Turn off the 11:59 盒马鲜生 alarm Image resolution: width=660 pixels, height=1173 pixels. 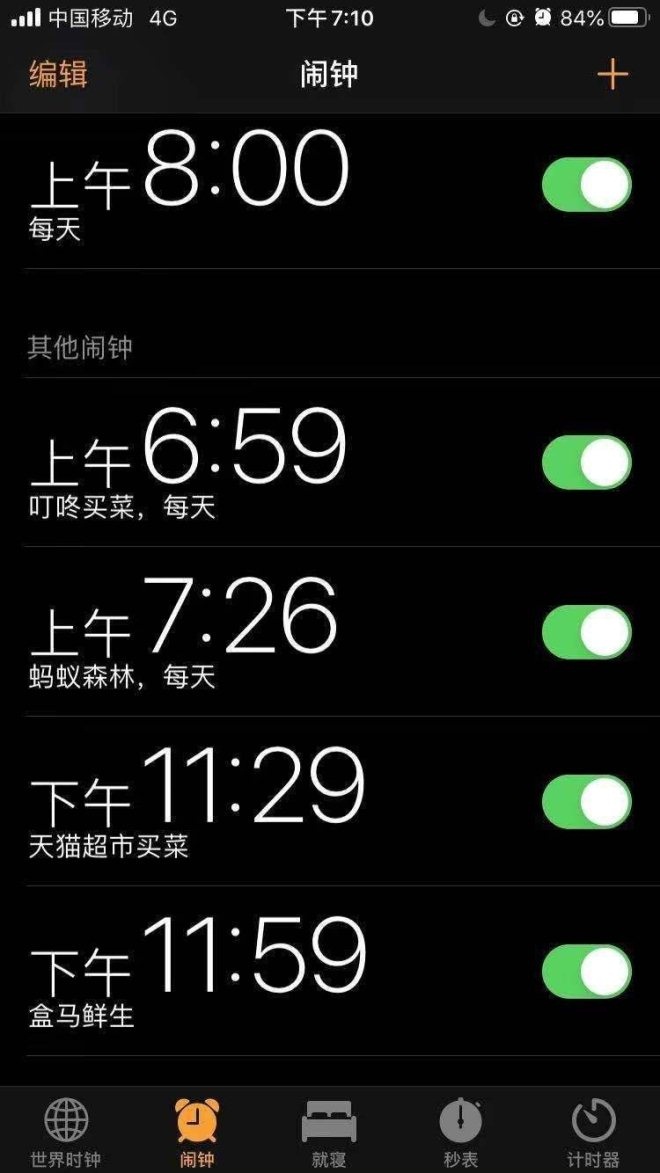pos(587,972)
